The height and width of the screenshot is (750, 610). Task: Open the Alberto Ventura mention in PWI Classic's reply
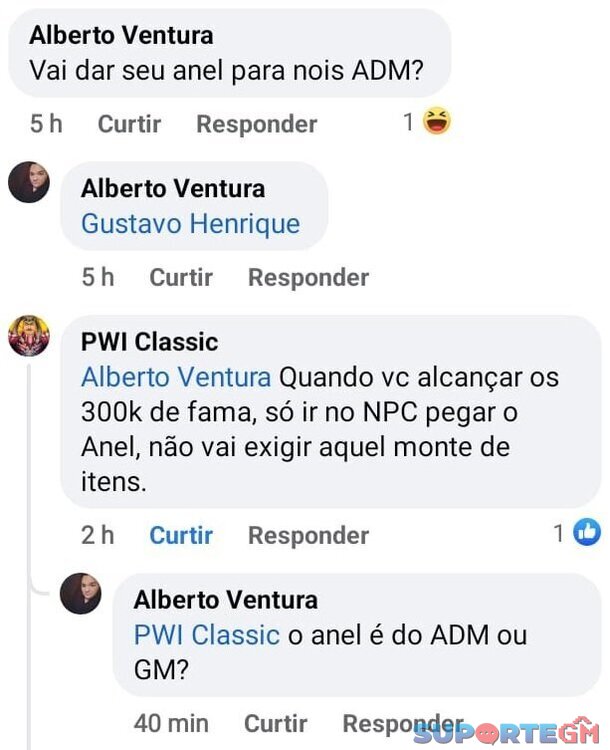[176, 378]
